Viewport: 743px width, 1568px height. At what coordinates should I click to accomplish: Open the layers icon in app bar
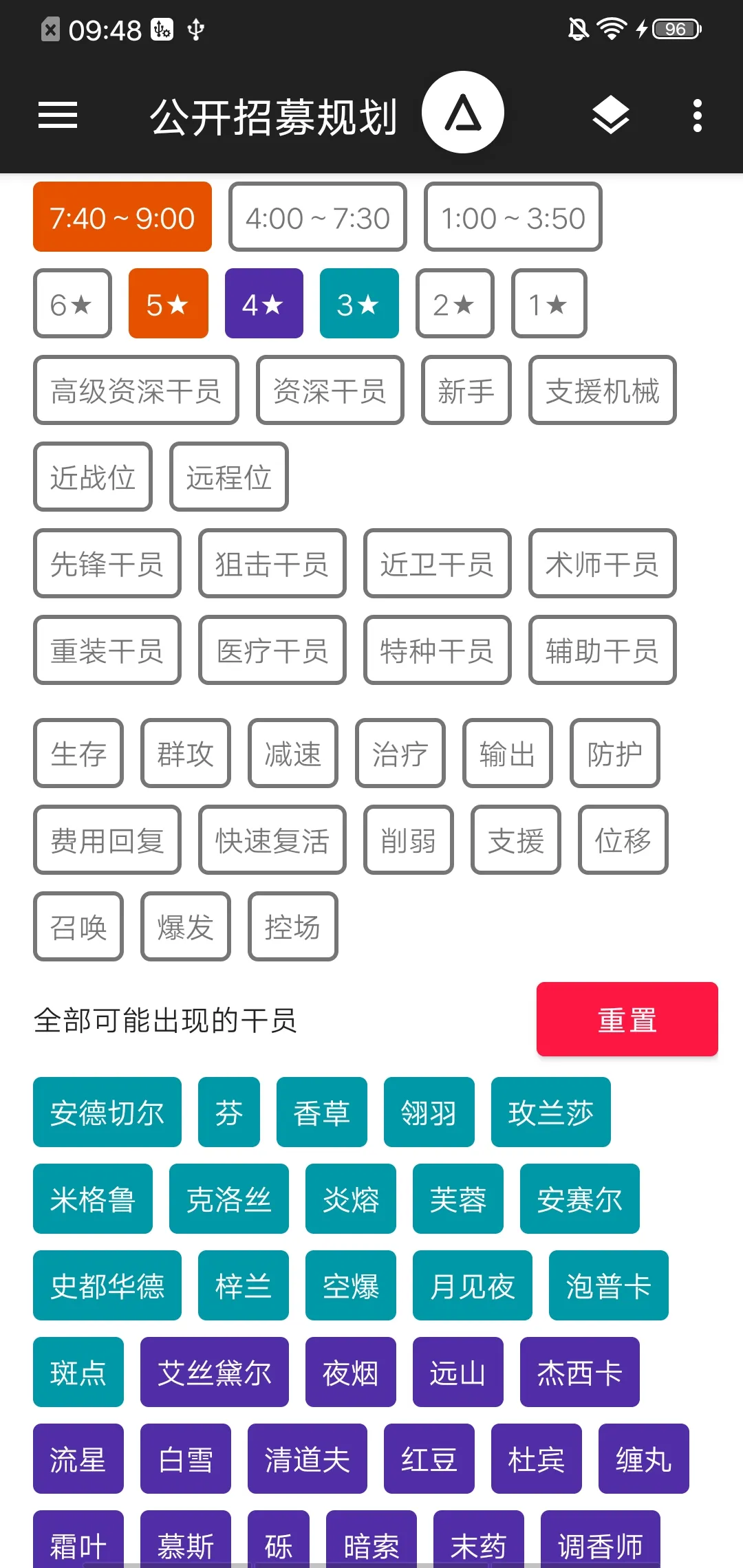point(610,115)
